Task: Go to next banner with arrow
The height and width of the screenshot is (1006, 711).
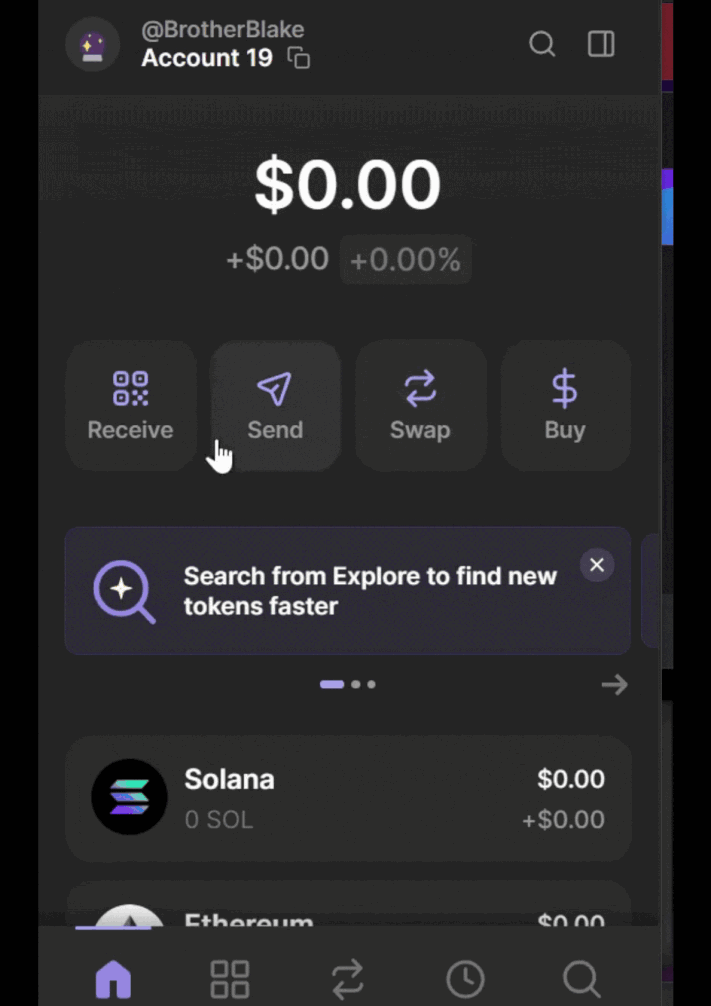Action: pos(614,685)
